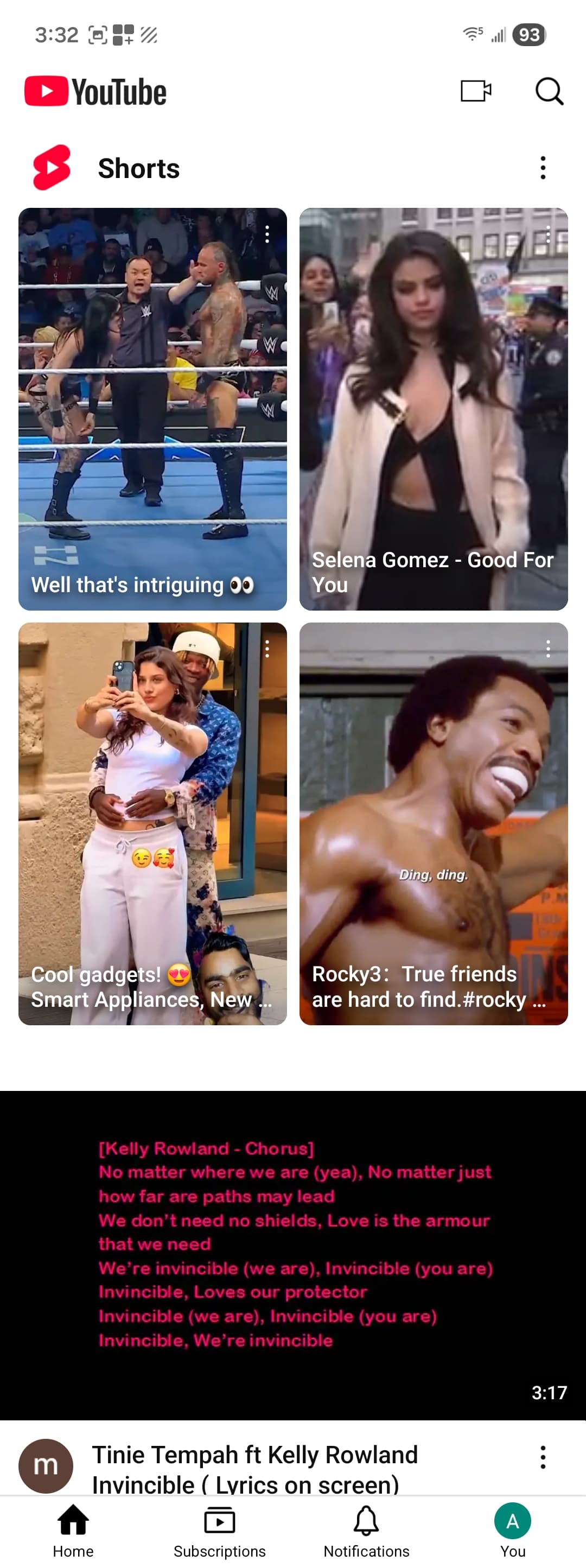
Task: Tap the YouTube logo in the header
Action: (95, 92)
